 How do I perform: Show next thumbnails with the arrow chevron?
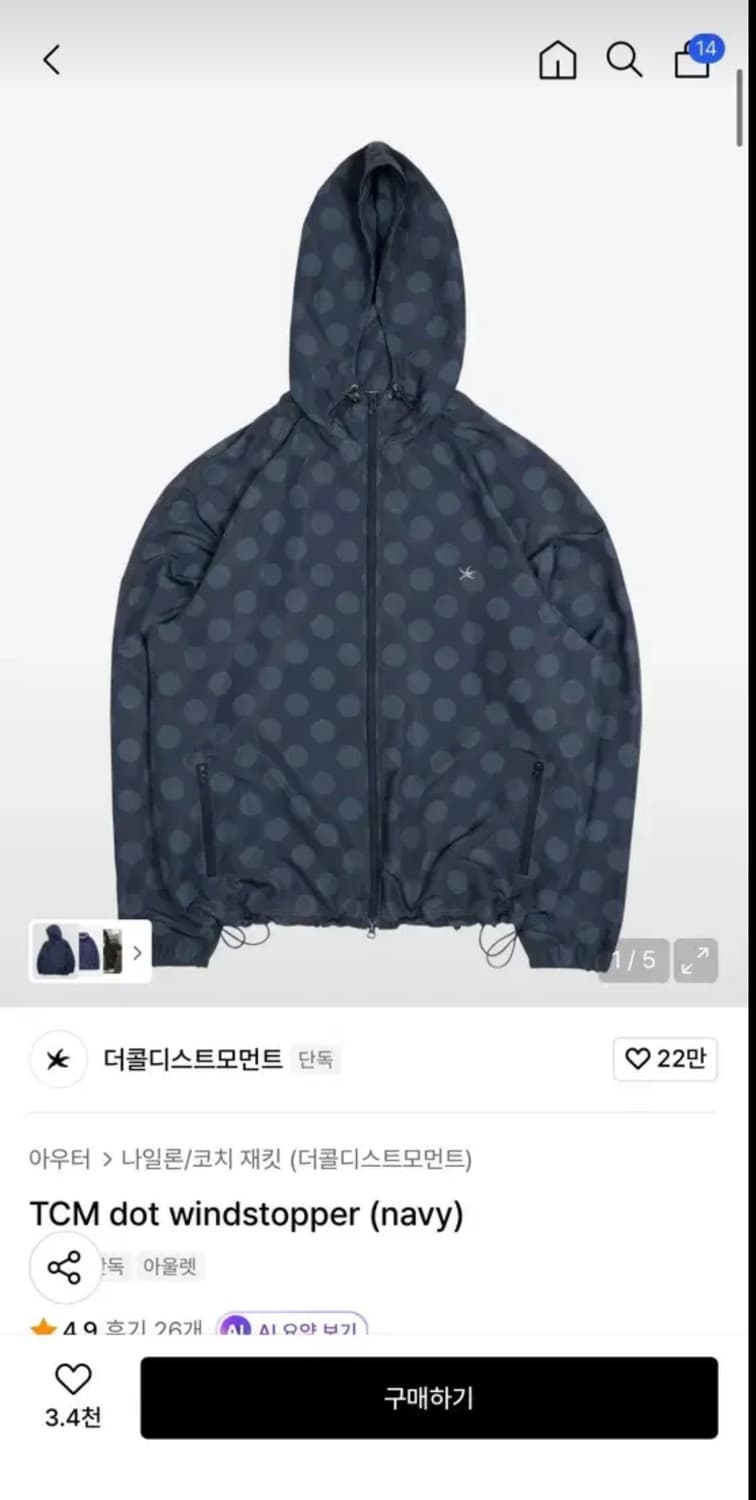[x=136, y=952]
